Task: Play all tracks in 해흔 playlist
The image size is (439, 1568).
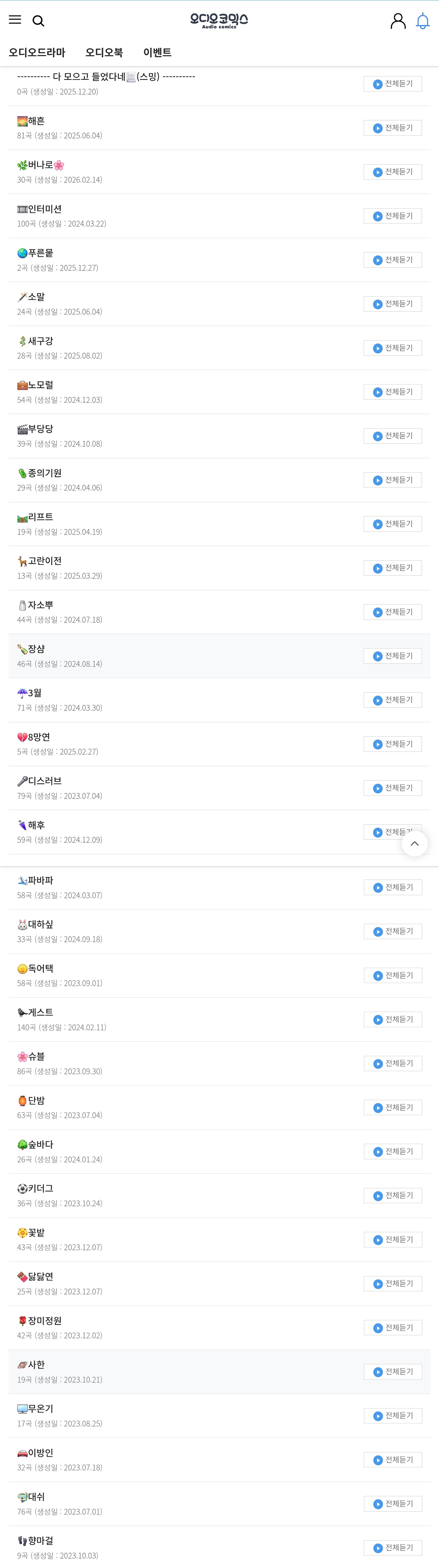Action: (x=392, y=128)
